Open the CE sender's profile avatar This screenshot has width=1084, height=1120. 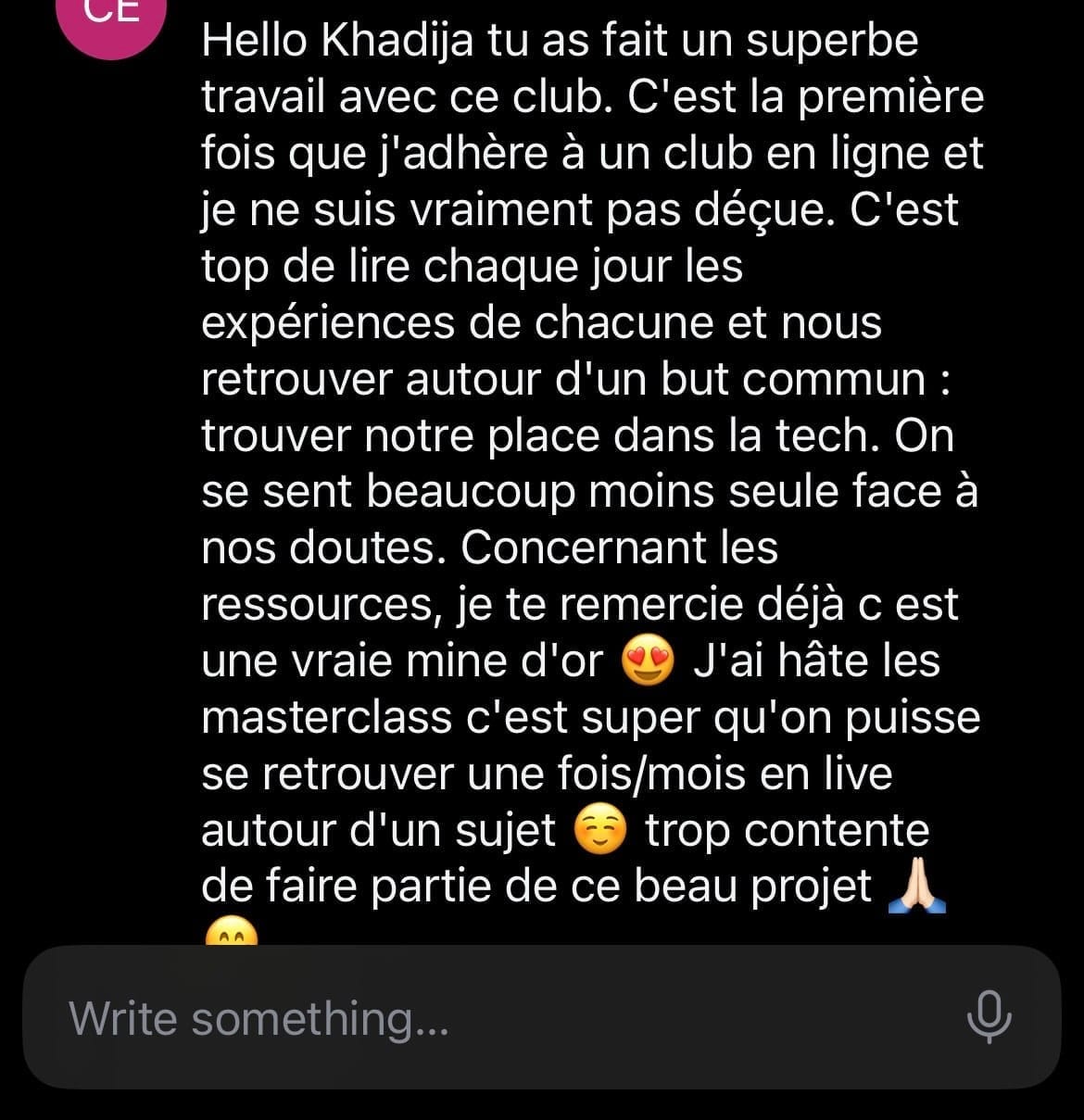113,20
